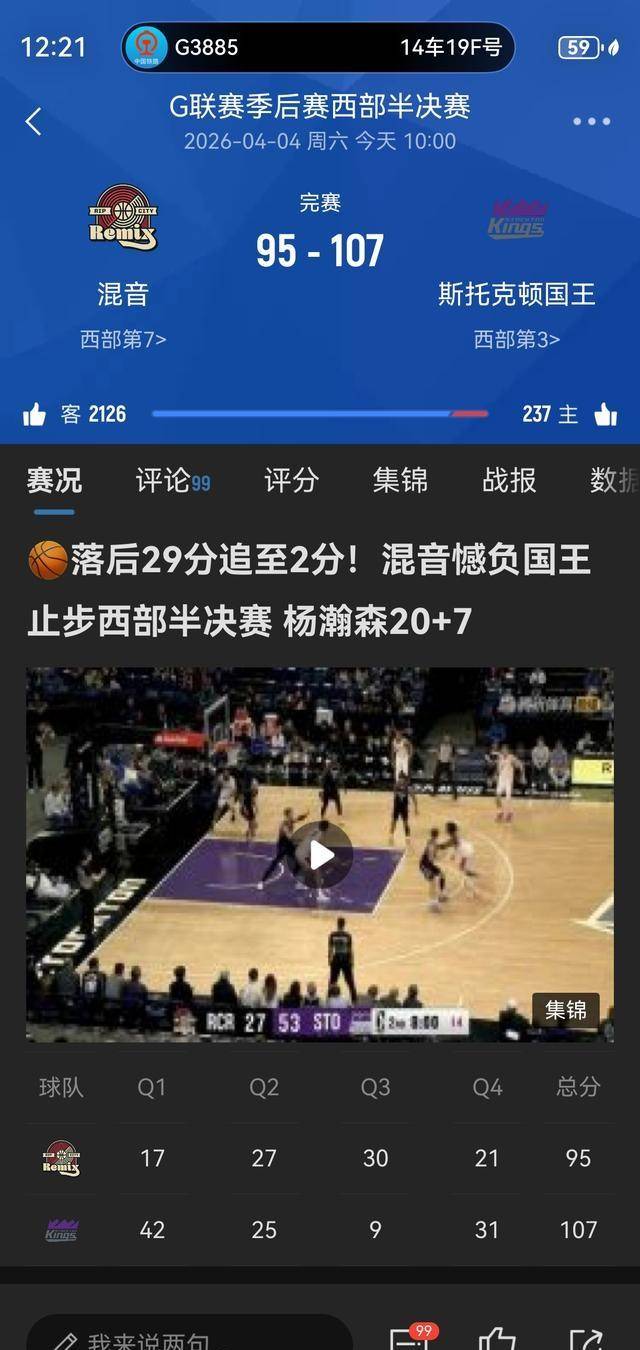Give a thumbs up to the home team
Image resolution: width=640 pixels, height=1350 pixels.
pyautogui.click(x=606, y=415)
